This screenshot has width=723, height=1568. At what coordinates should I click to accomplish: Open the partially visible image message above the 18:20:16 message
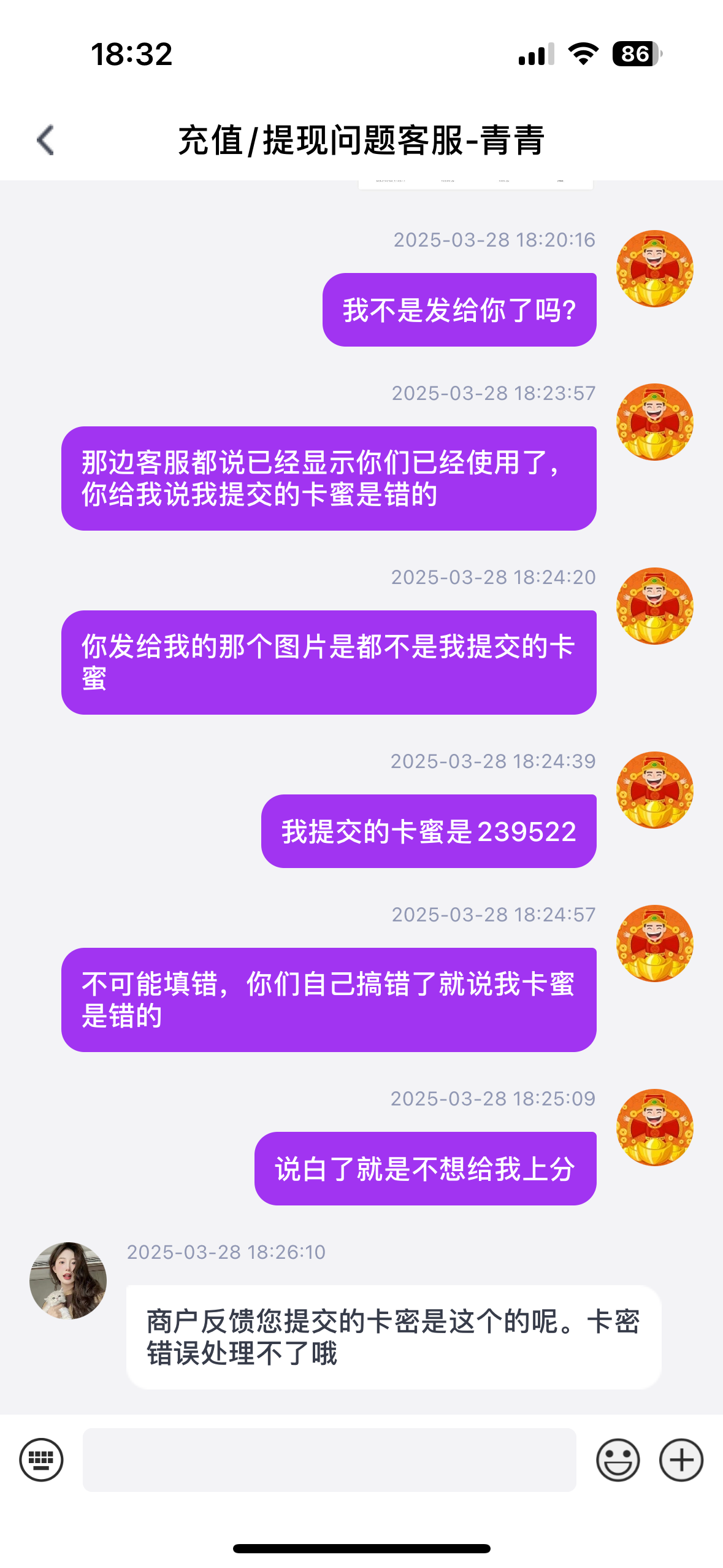(475, 184)
